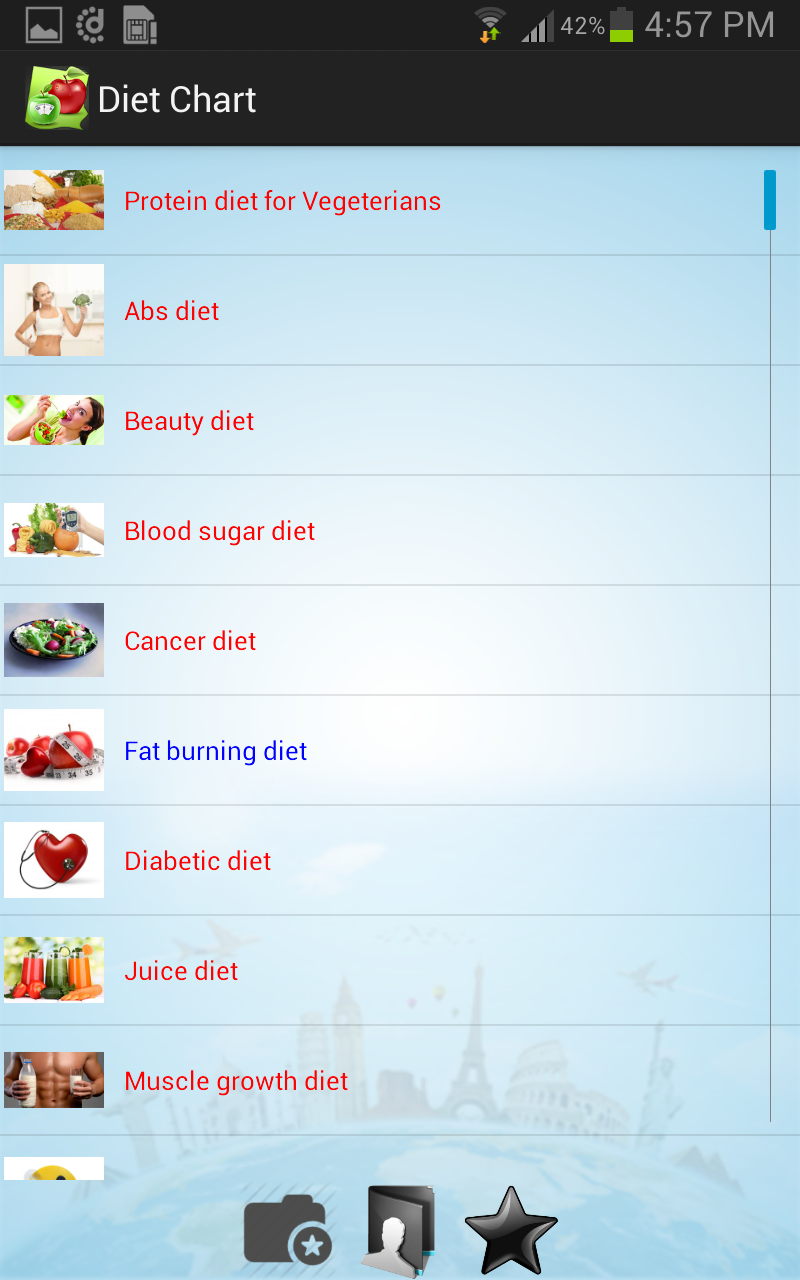
Task: Open Protein diet for Vegeterians
Action: pos(282,201)
